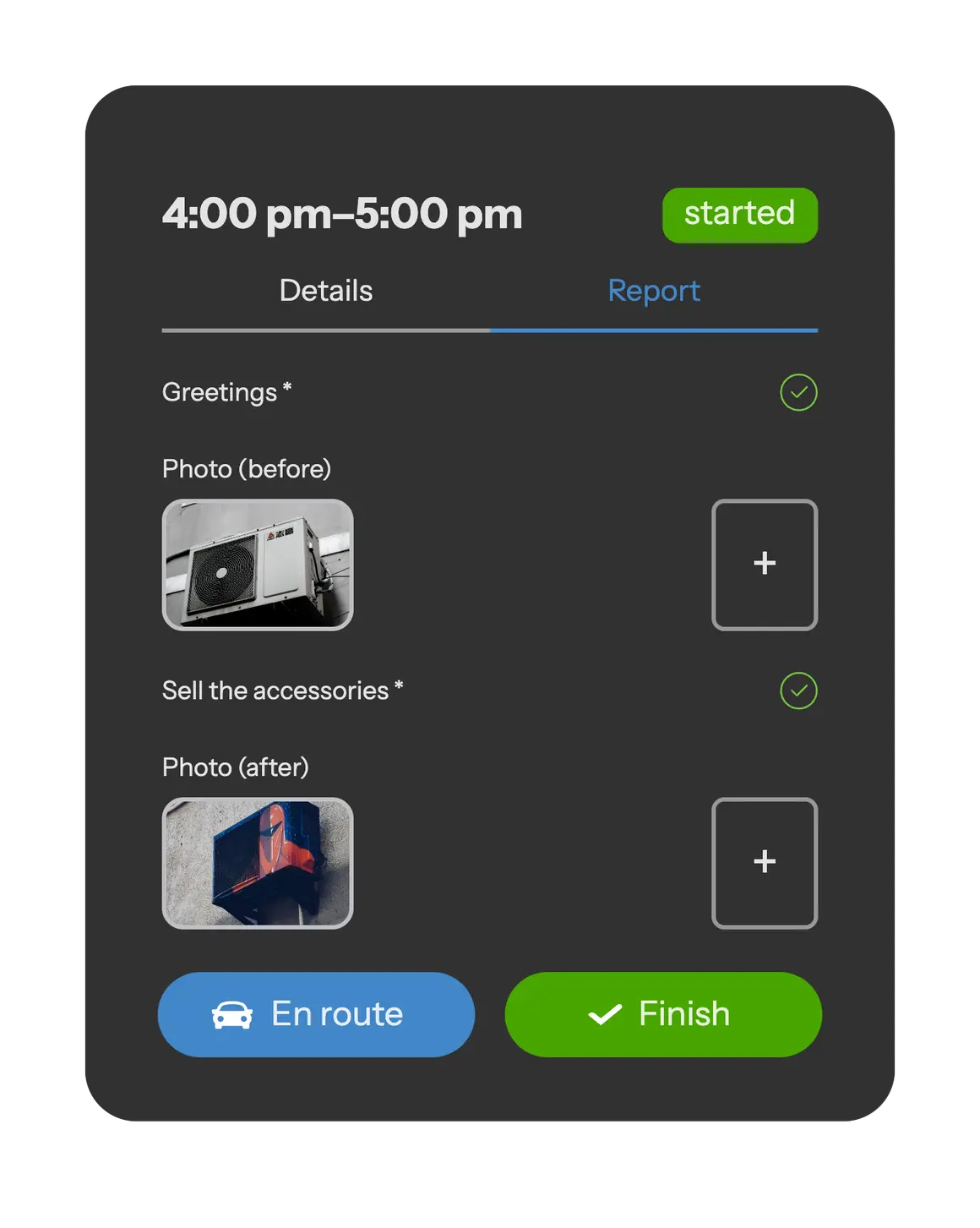This screenshot has height=1228, width=980.
Task: Open the Photo (before) air conditioner image
Action: point(258,565)
